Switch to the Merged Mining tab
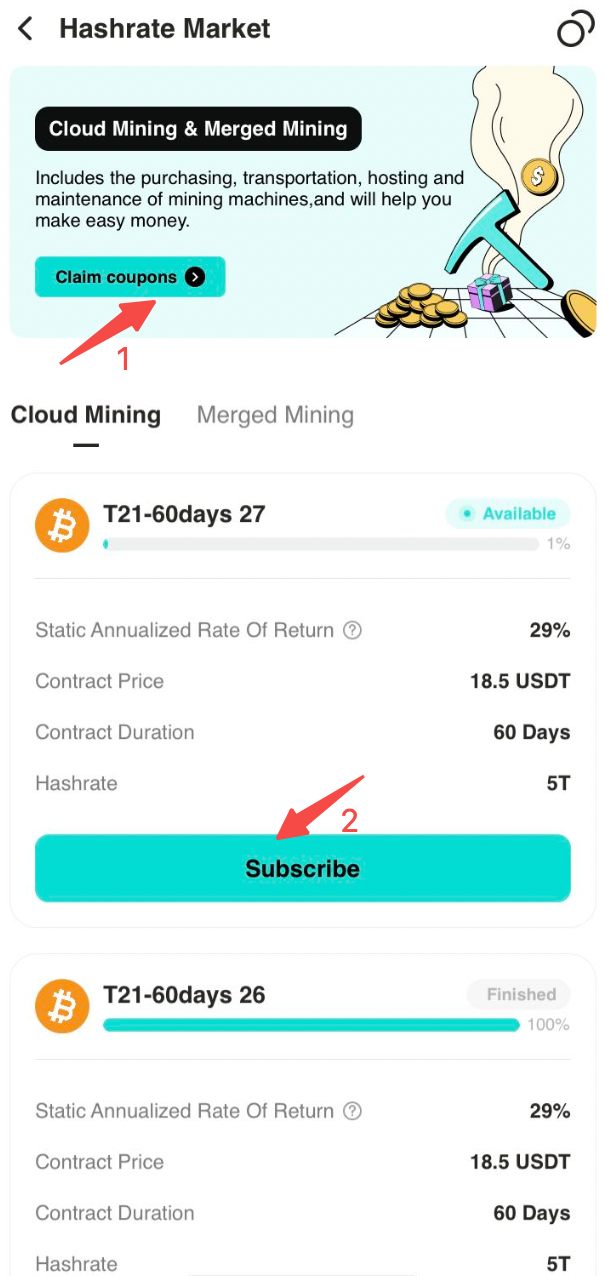 point(275,415)
